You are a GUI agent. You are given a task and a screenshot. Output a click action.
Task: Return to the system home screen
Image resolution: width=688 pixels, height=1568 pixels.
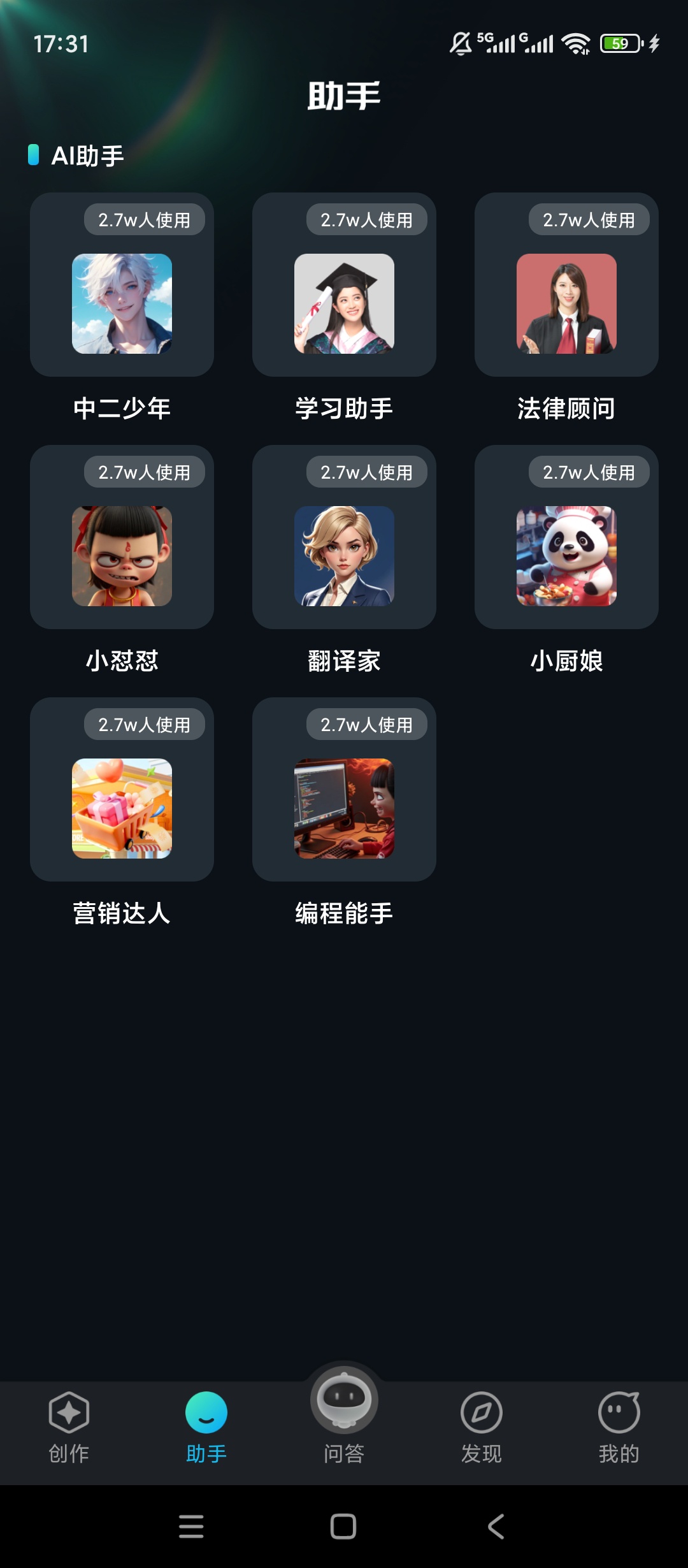[343, 1527]
